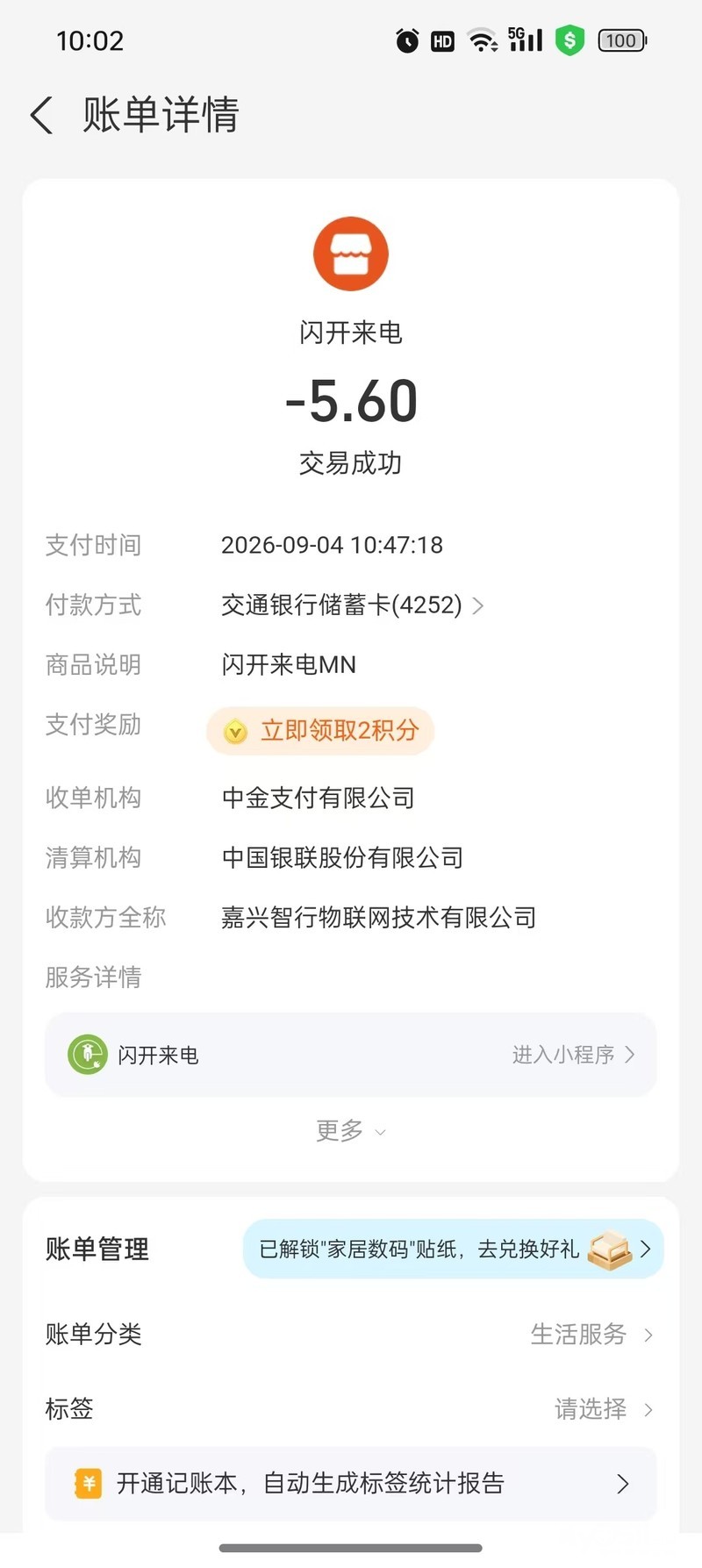Expand 更多 to show more details
Image resolution: width=702 pixels, height=1568 pixels.
point(351,1131)
